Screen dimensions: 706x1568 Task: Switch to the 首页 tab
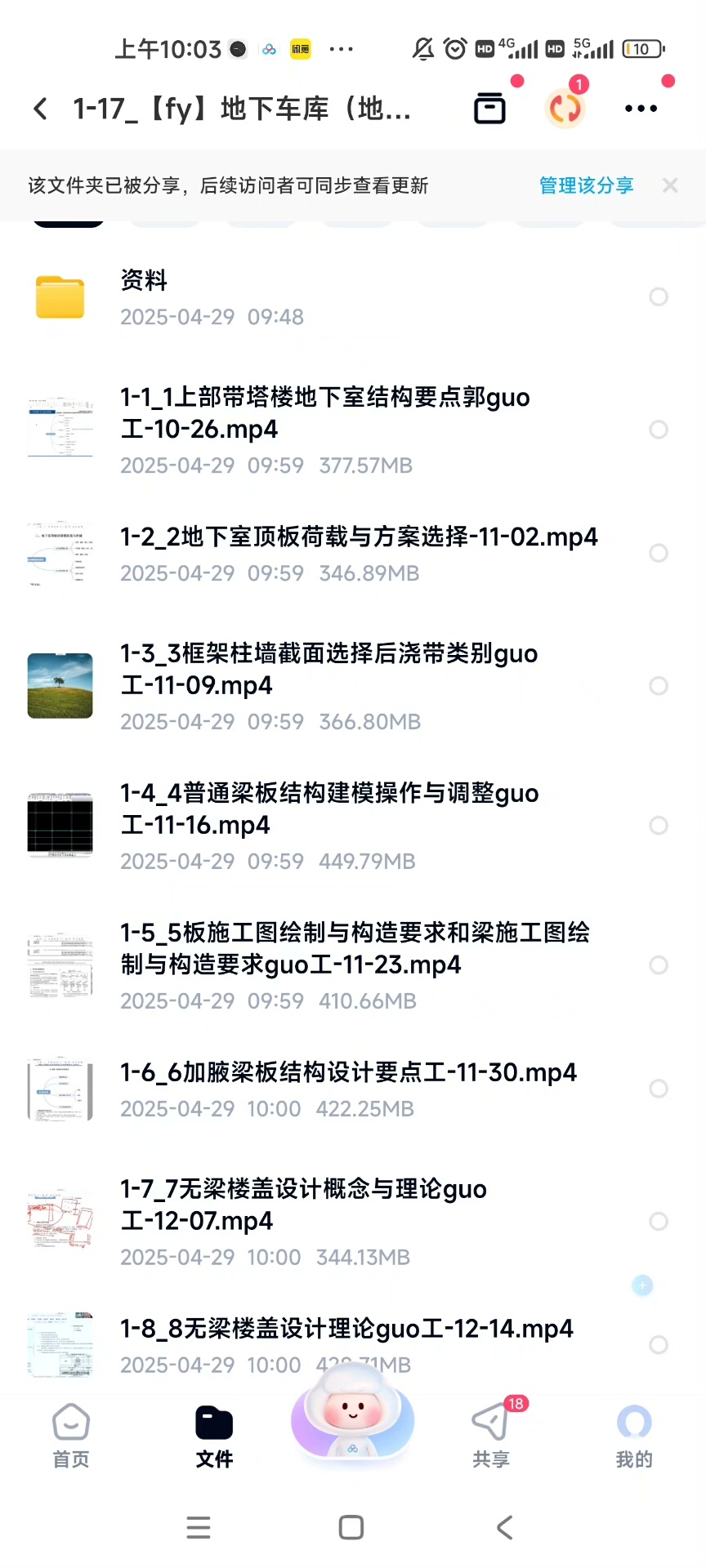click(x=71, y=1436)
